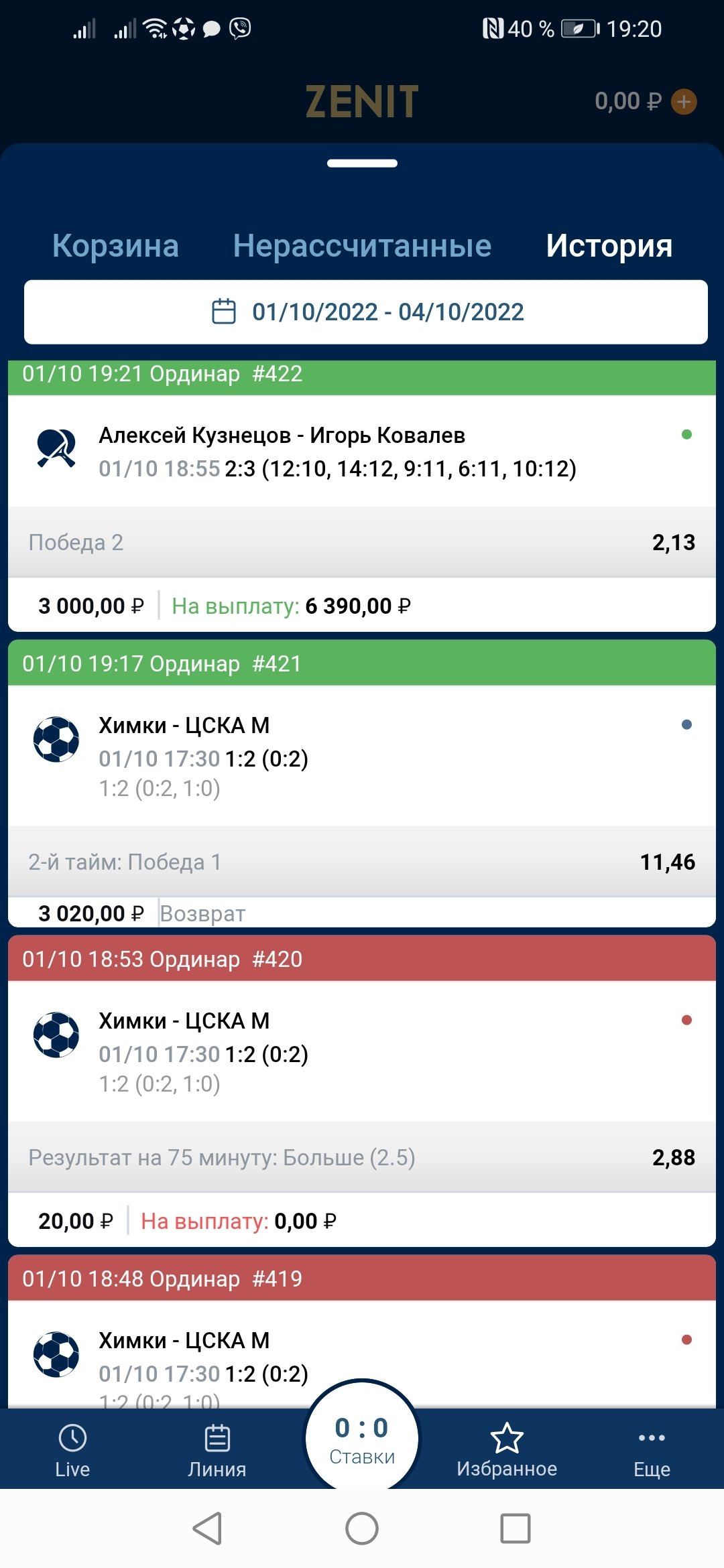The image size is (724, 1568).
Task: Collapse the bet slip using the handle
Action: pyautogui.click(x=362, y=164)
